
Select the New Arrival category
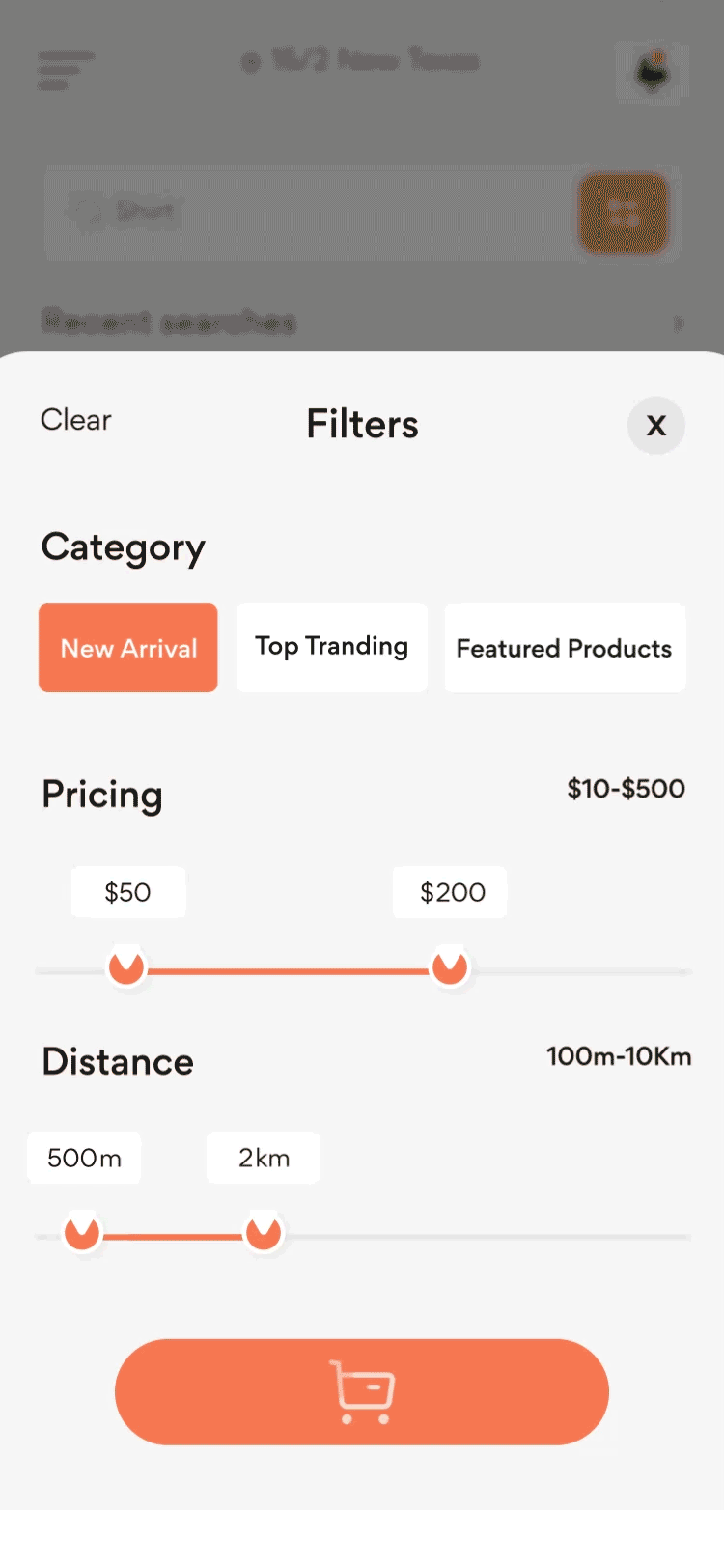click(128, 648)
